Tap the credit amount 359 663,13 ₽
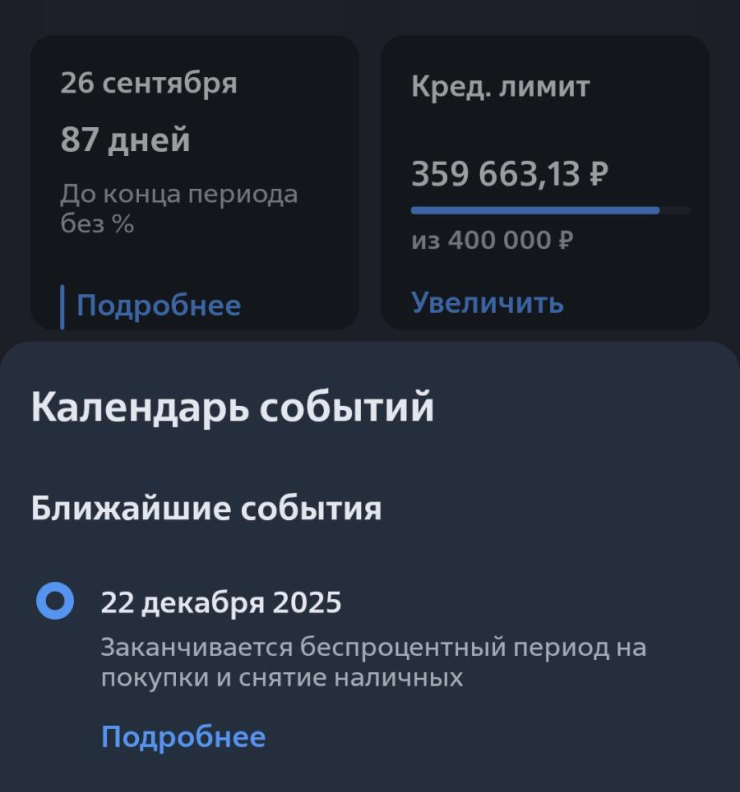740x792 pixels. [516, 173]
